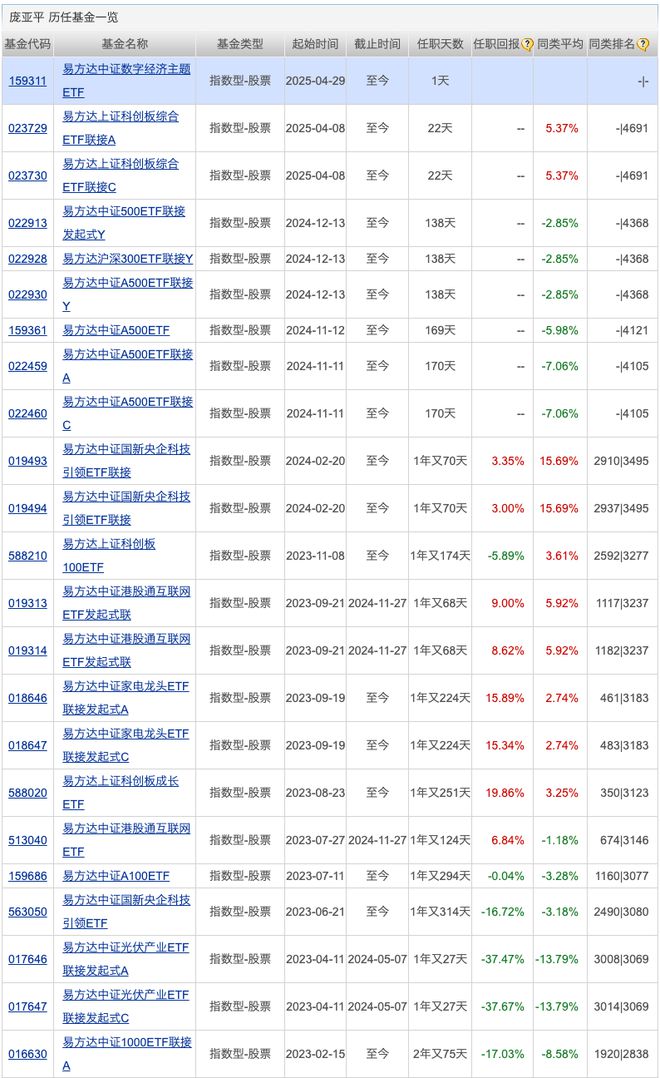Open fund code 023729 link
Image resolution: width=660 pixels, height=1078 pixels.
pos(28,129)
